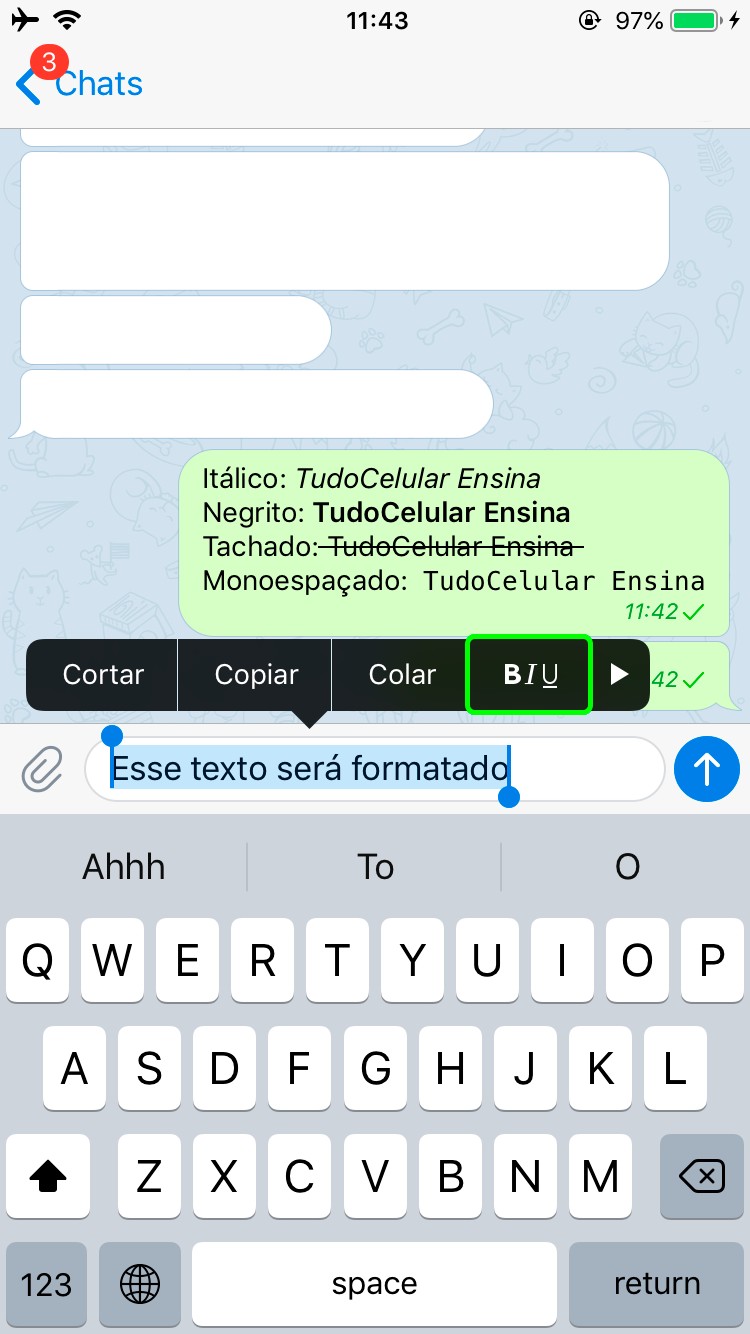
Task: Tap the space bar
Action: point(374,1284)
